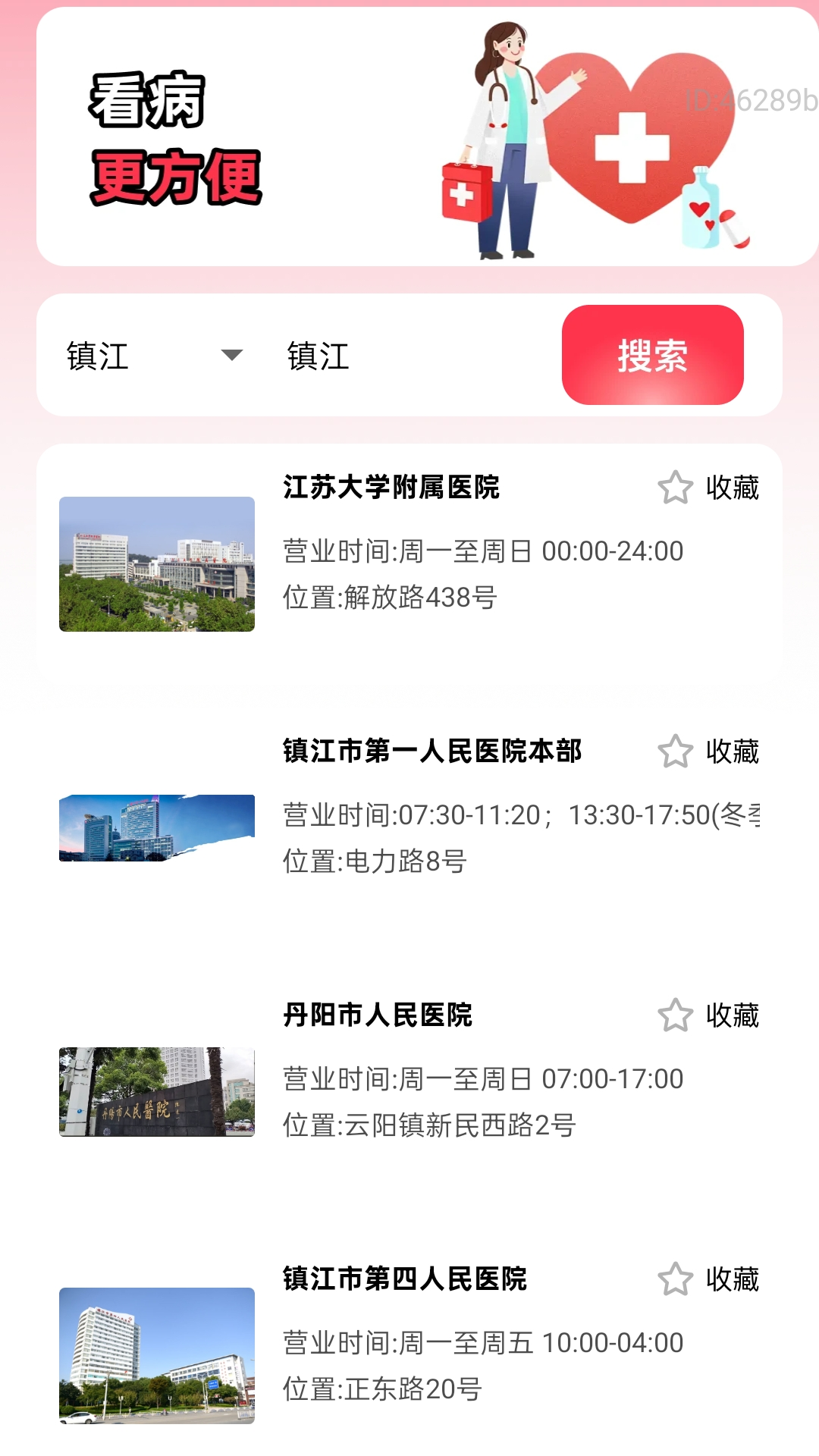
Task: Toggle 收藏 for 镇江市第四人民医院
Action: [731, 1279]
